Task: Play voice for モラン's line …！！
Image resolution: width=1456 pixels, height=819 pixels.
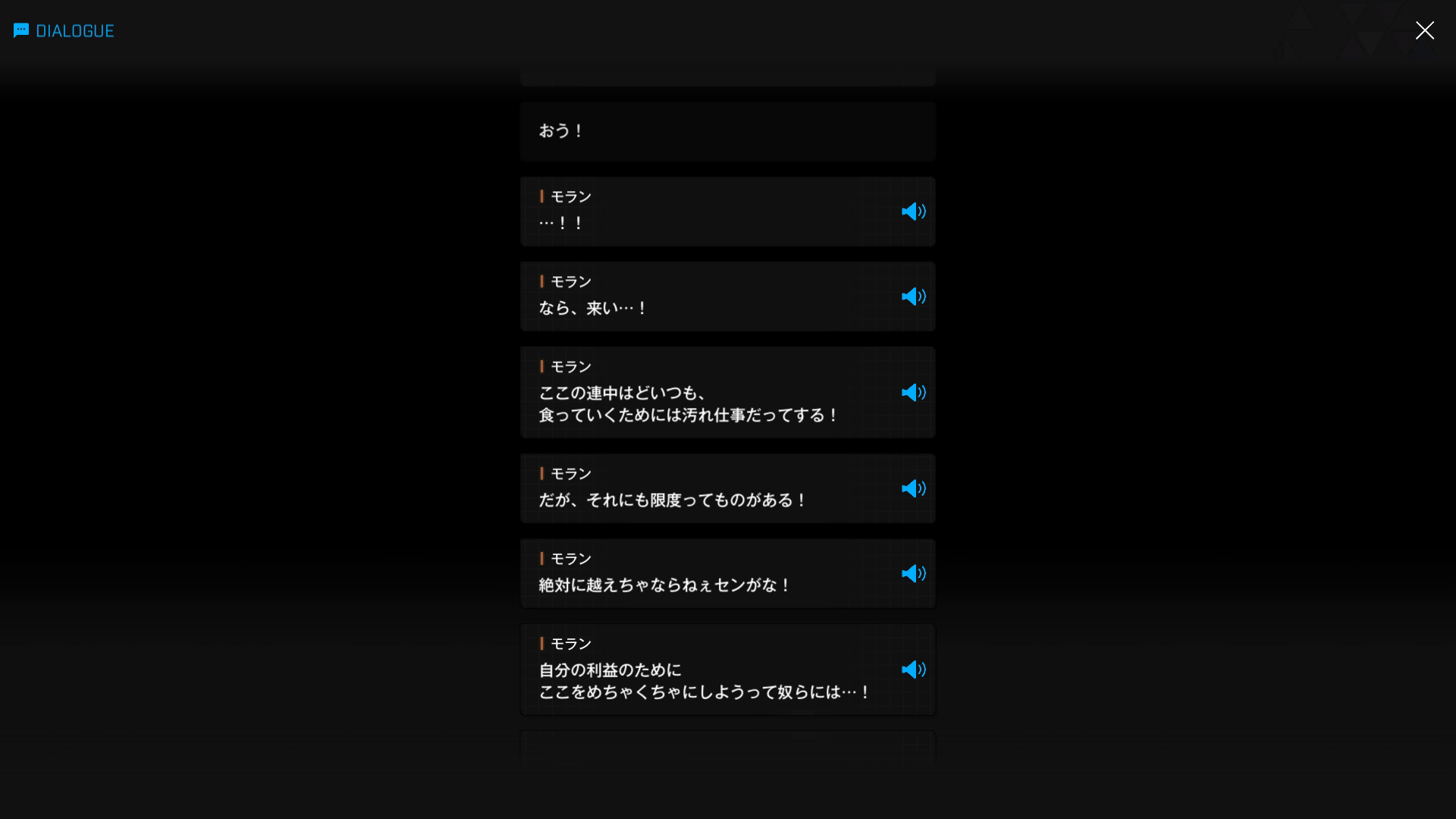Action: 913,212
